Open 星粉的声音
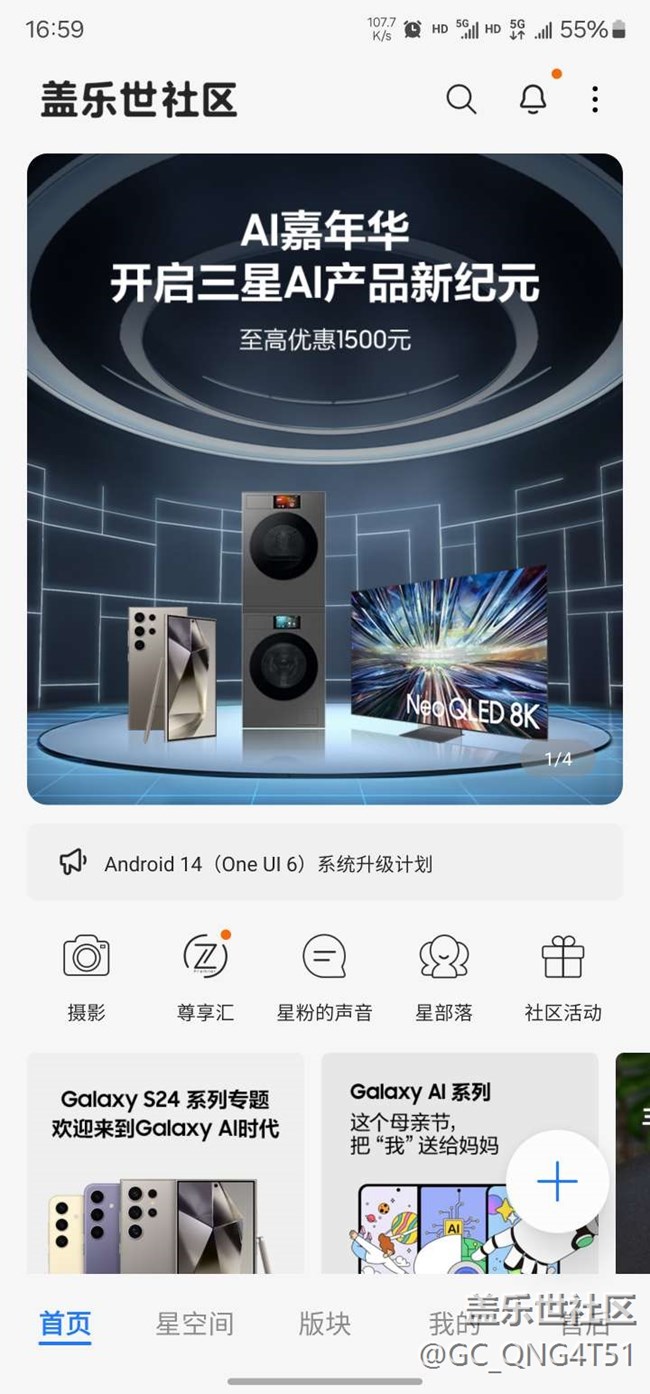 coord(324,977)
